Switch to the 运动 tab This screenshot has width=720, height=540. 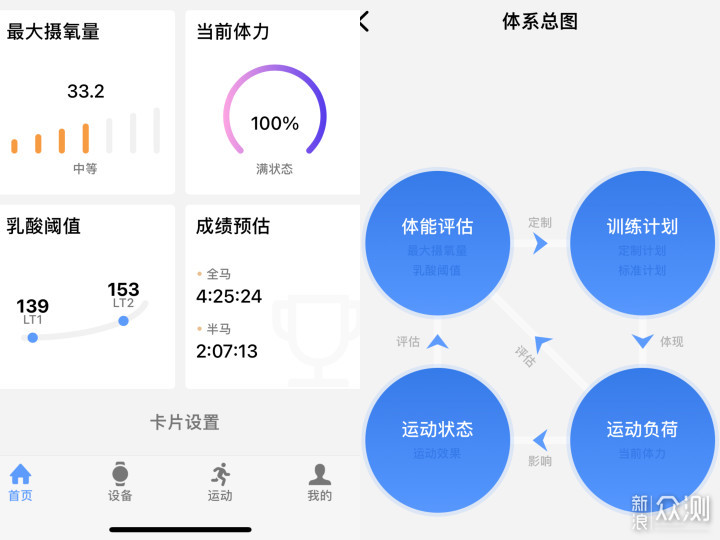point(220,482)
